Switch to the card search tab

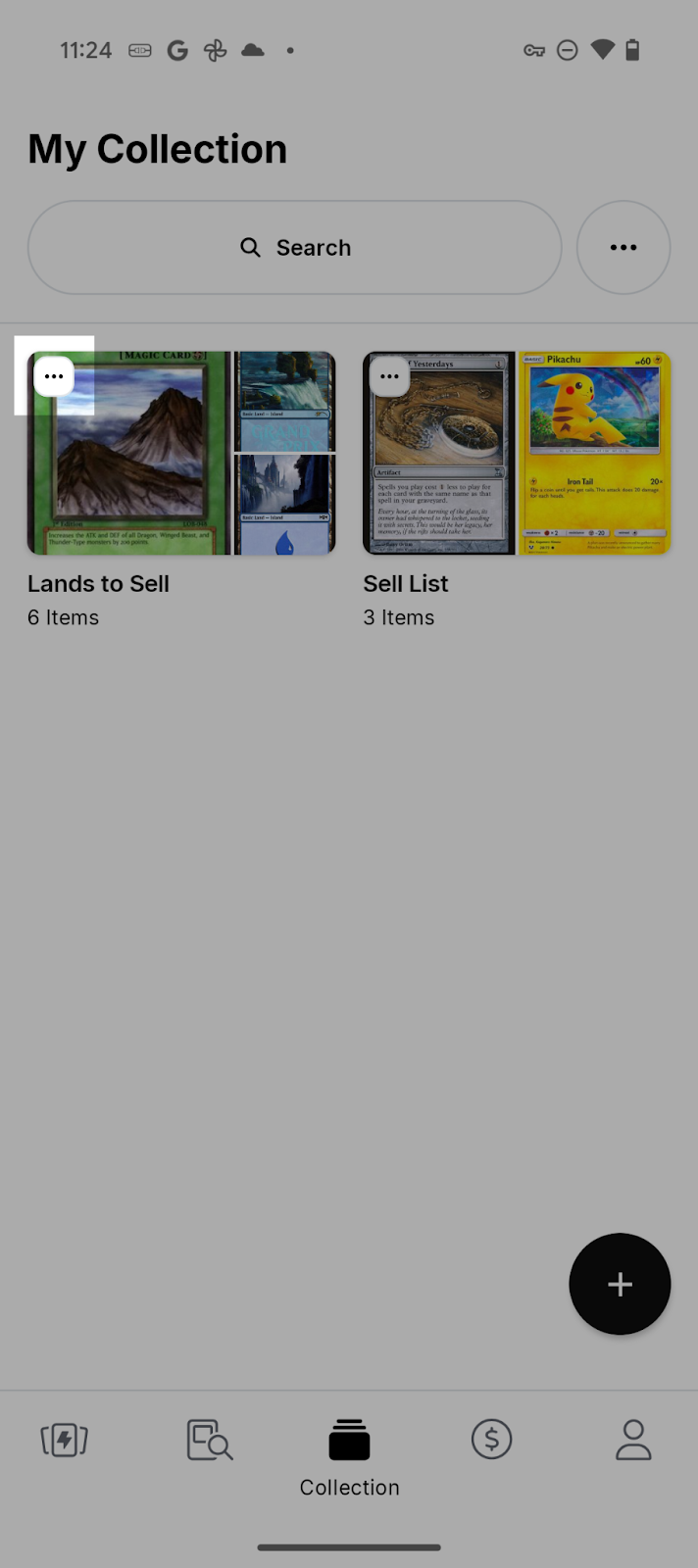point(209,1441)
